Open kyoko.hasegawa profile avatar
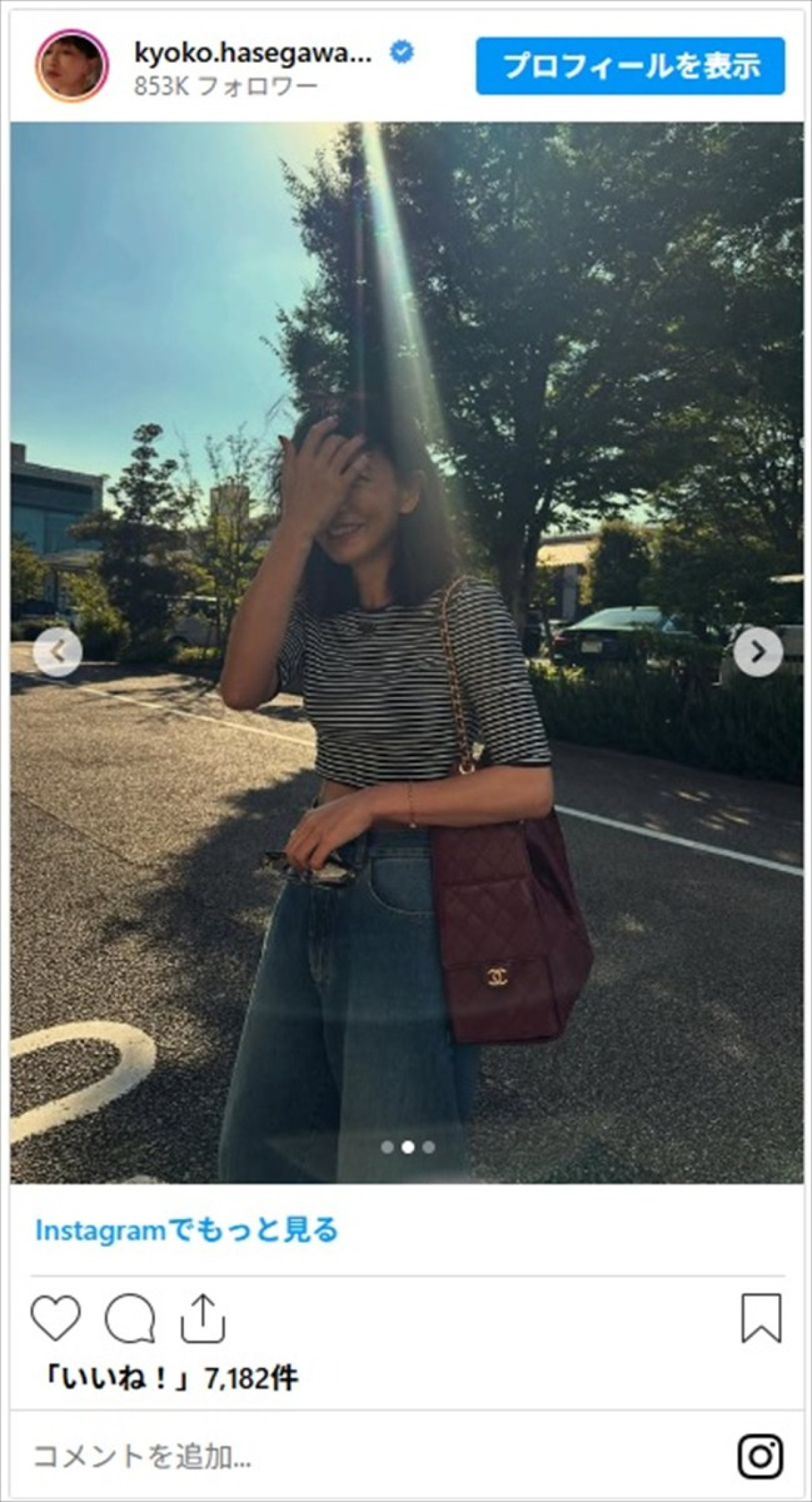Image resolution: width=812 pixels, height=1502 pixels. point(72,66)
